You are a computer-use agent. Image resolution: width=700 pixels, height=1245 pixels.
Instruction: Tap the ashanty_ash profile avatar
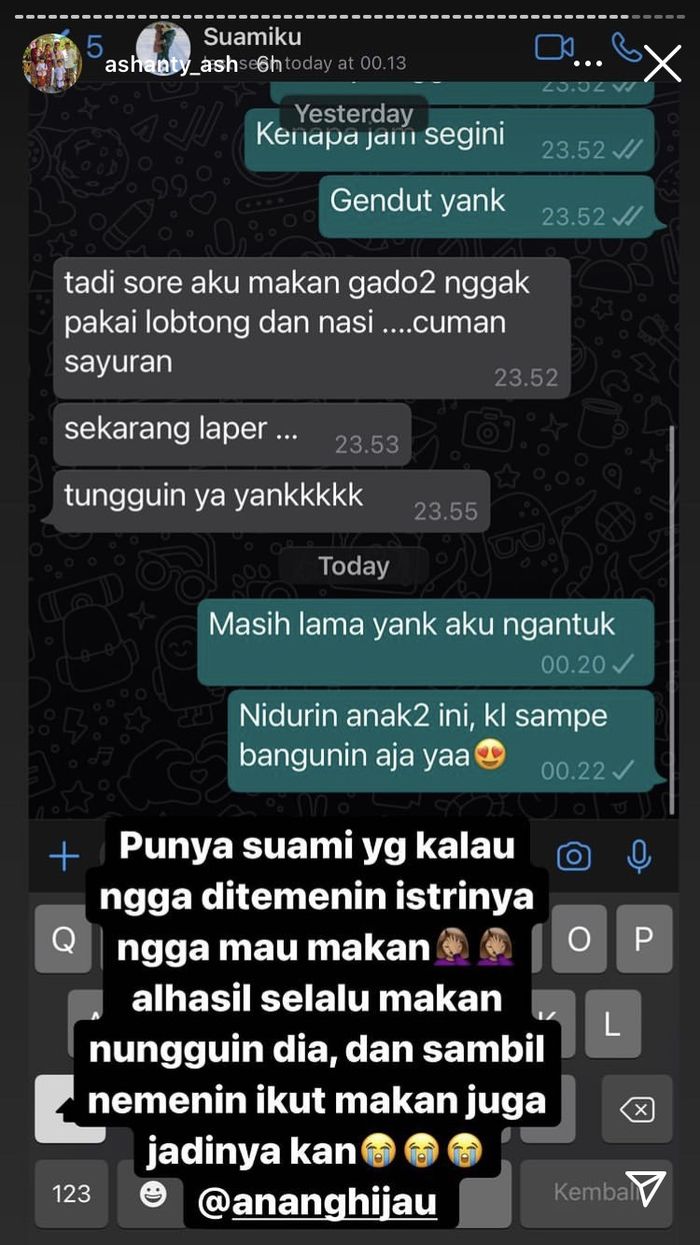click(x=52, y=63)
